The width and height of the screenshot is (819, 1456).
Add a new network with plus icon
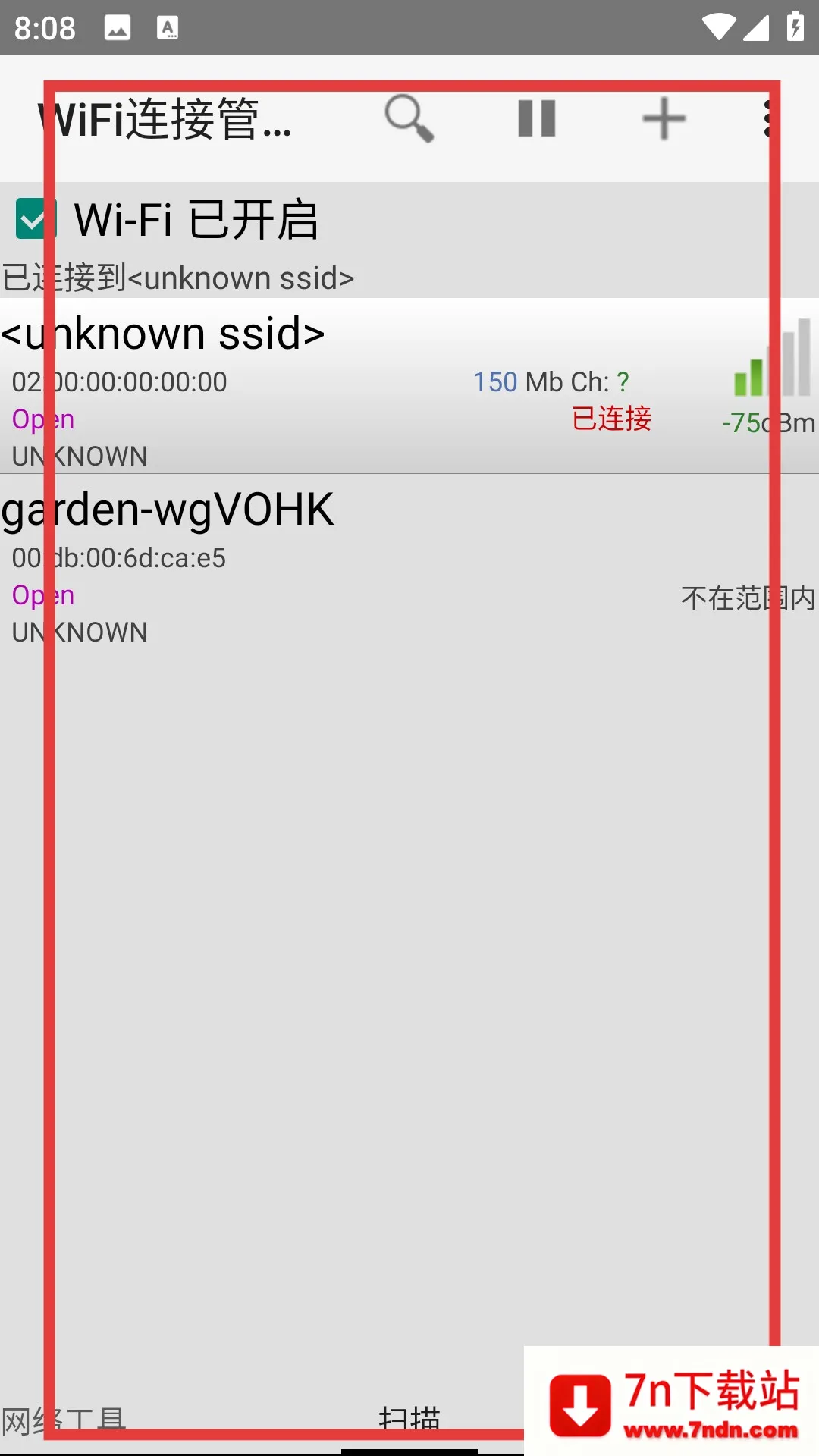pyautogui.click(x=664, y=118)
